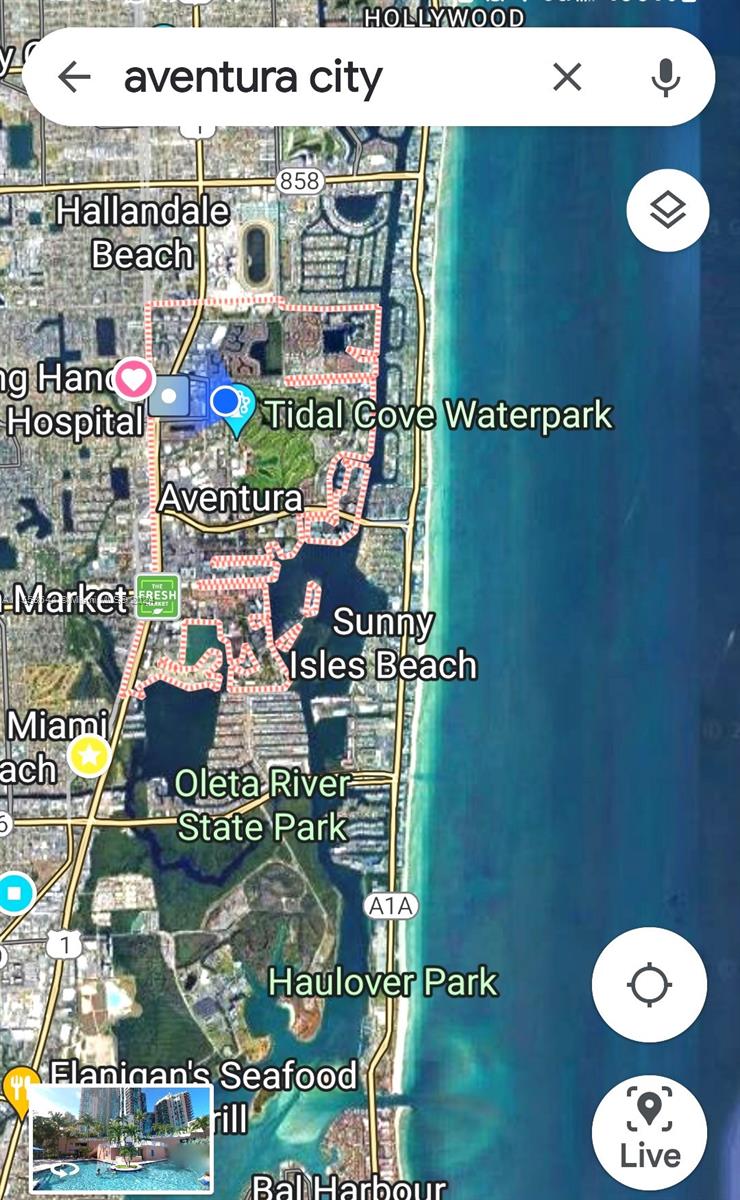Go back using the arrow in search bar

pyautogui.click(x=73, y=77)
